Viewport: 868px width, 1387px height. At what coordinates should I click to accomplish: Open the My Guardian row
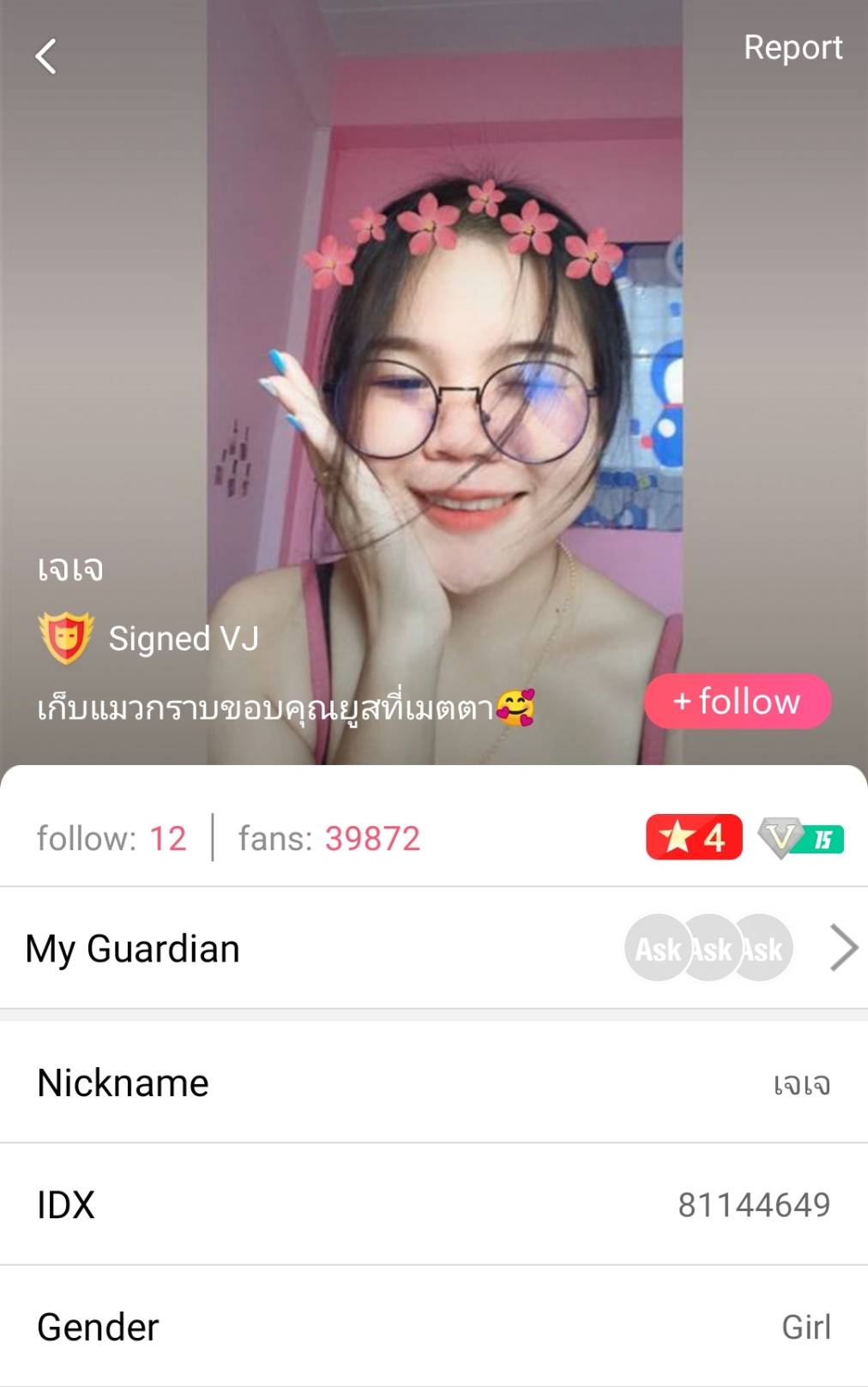tap(434, 949)
